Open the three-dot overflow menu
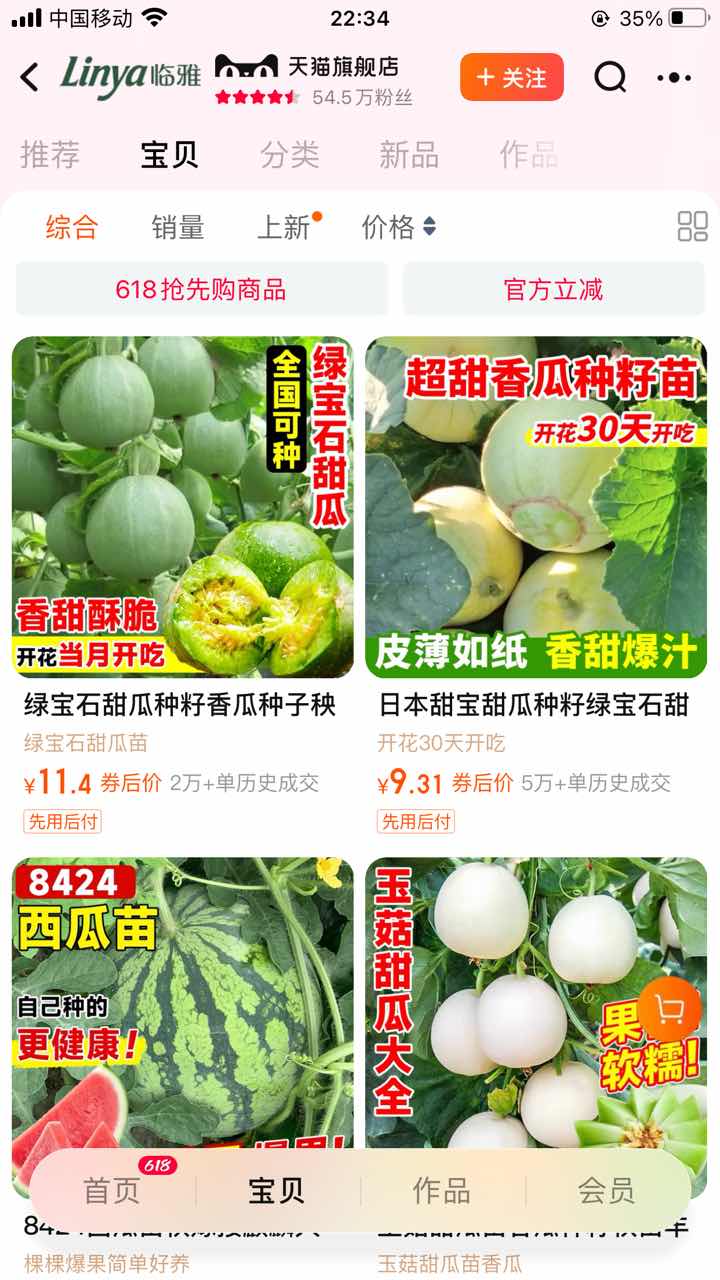This screenshot has width=720, height=1280. pyautogui.click(x=674, y=77)
